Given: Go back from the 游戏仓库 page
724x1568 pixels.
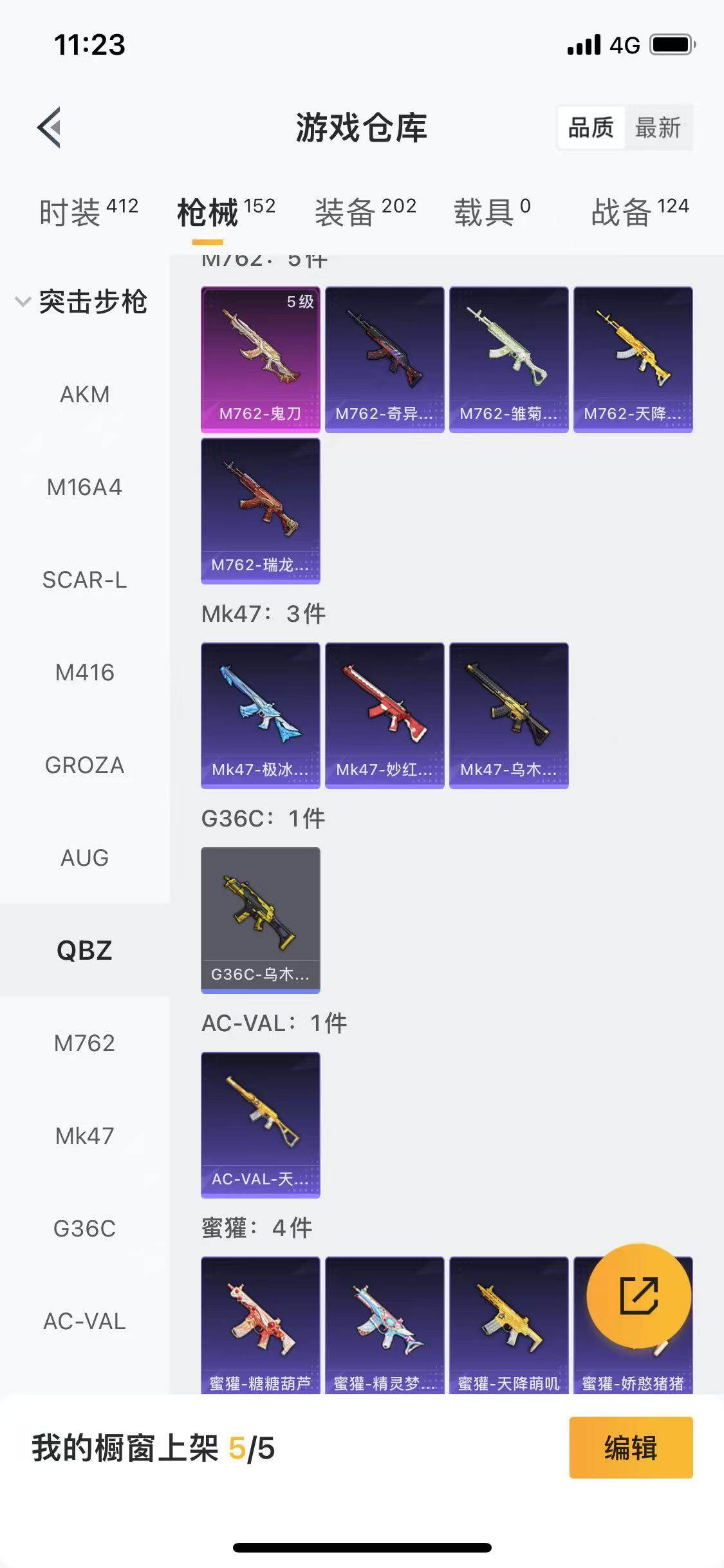Looking at the screenshot, I should pyautogui.click(x=50, y=127).
